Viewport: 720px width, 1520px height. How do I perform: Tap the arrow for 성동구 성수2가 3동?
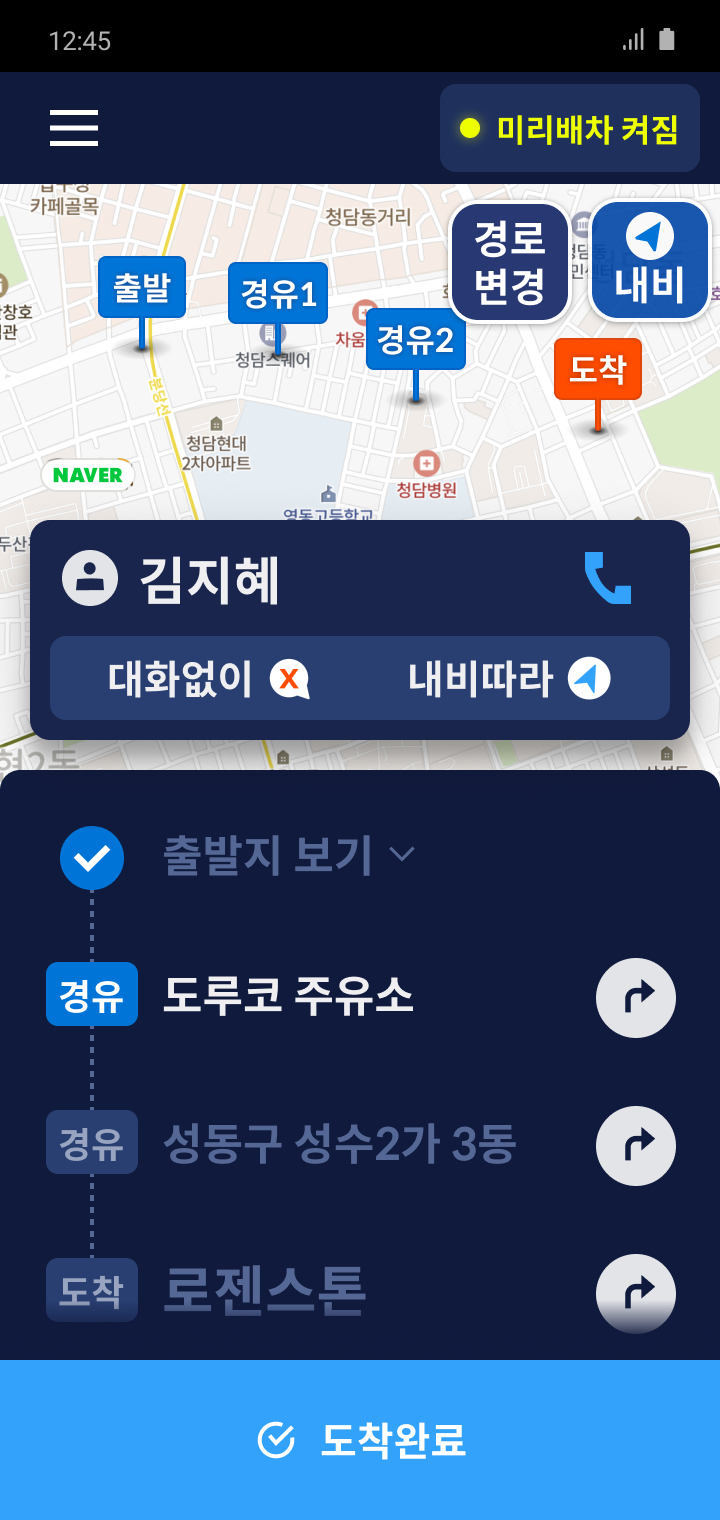pyautogui.click(x=635, y=1145)
